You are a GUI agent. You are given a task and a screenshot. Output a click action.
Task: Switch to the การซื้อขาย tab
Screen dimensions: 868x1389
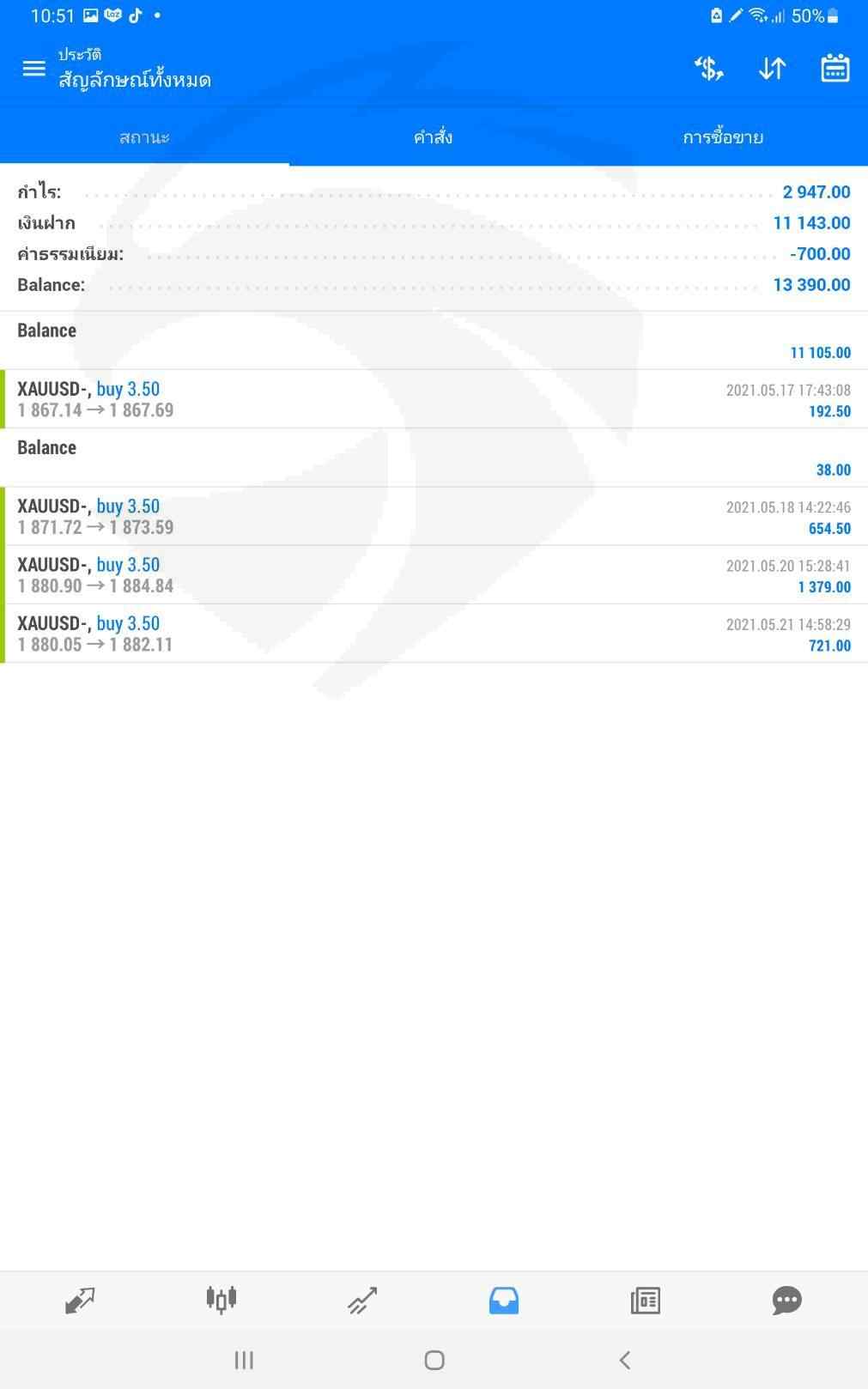pos(723,137)
